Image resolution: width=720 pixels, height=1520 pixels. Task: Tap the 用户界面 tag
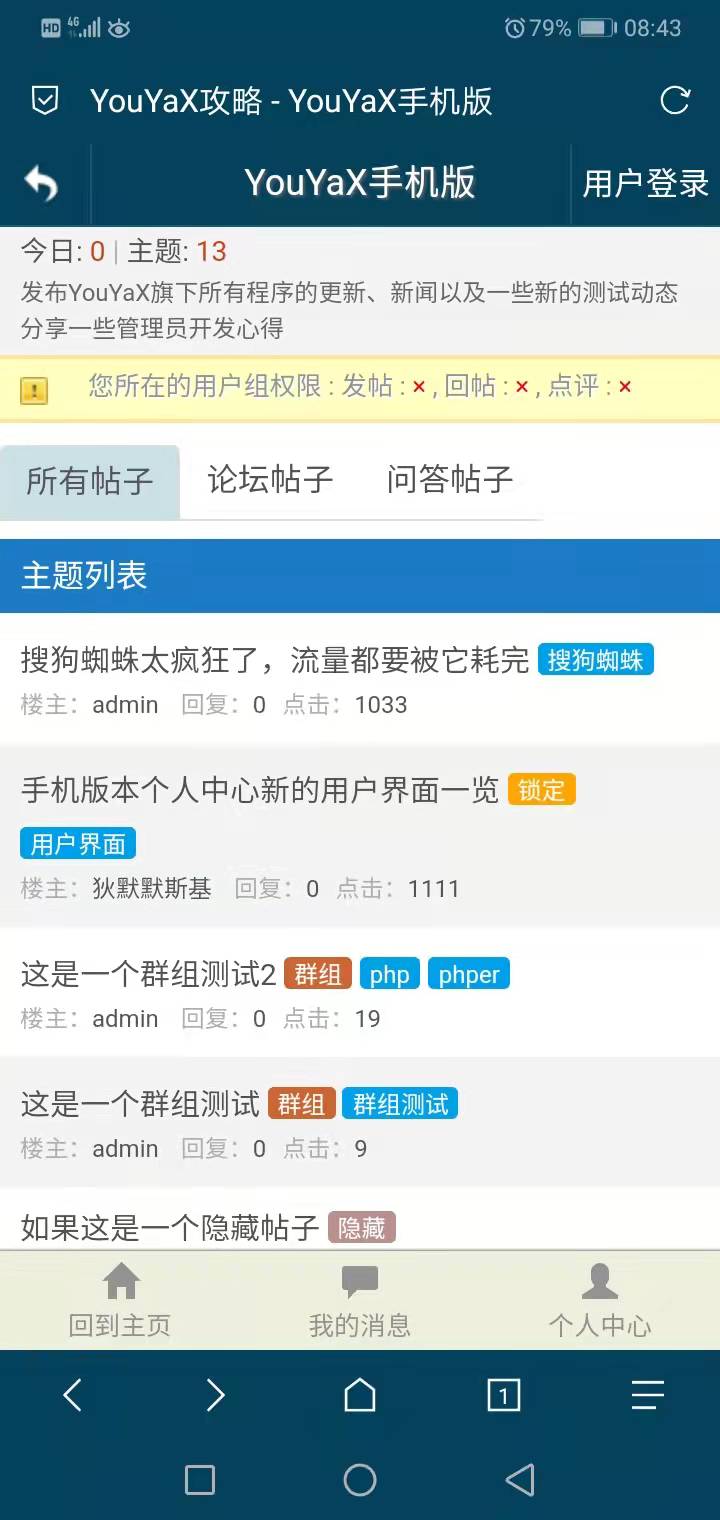coord(78,844)
